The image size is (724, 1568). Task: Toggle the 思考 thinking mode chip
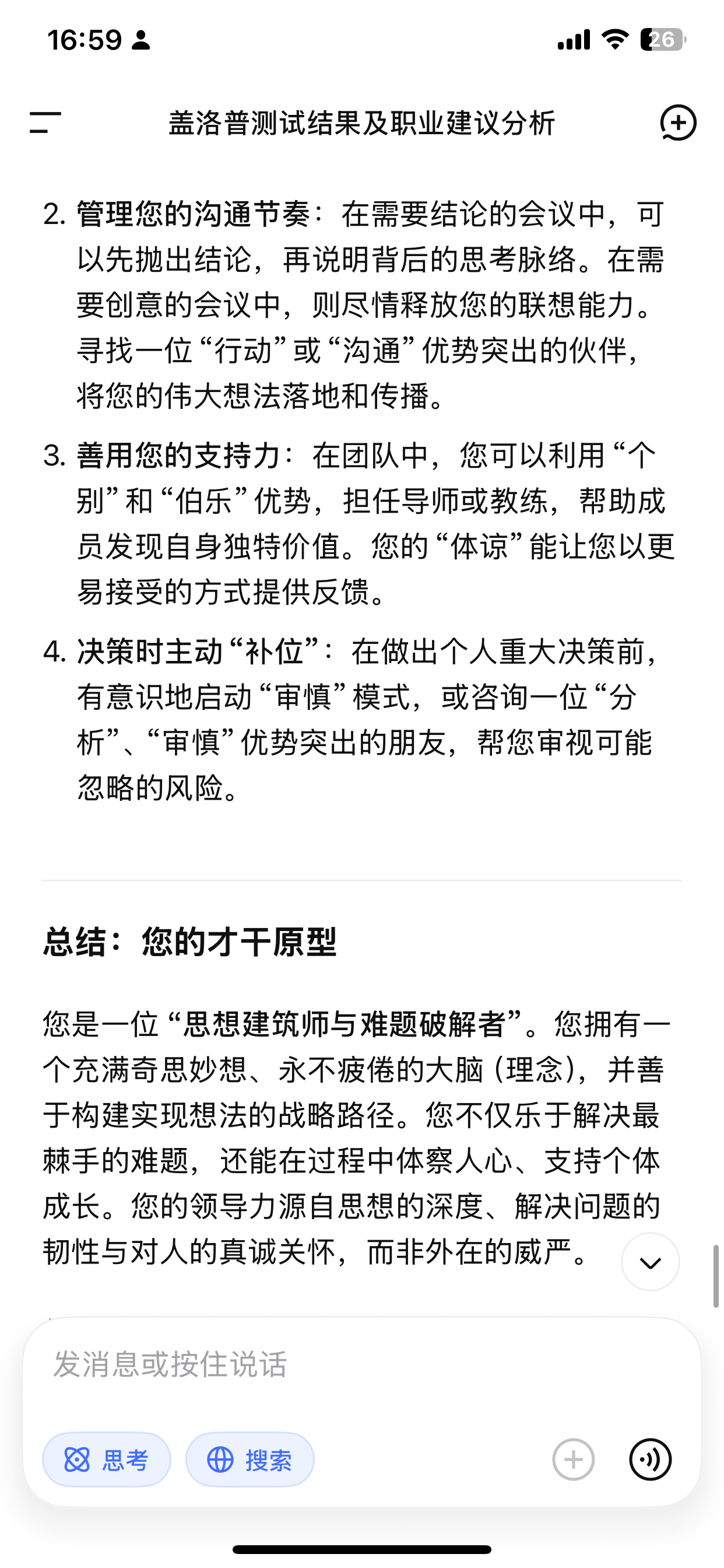coord(107,1459)
